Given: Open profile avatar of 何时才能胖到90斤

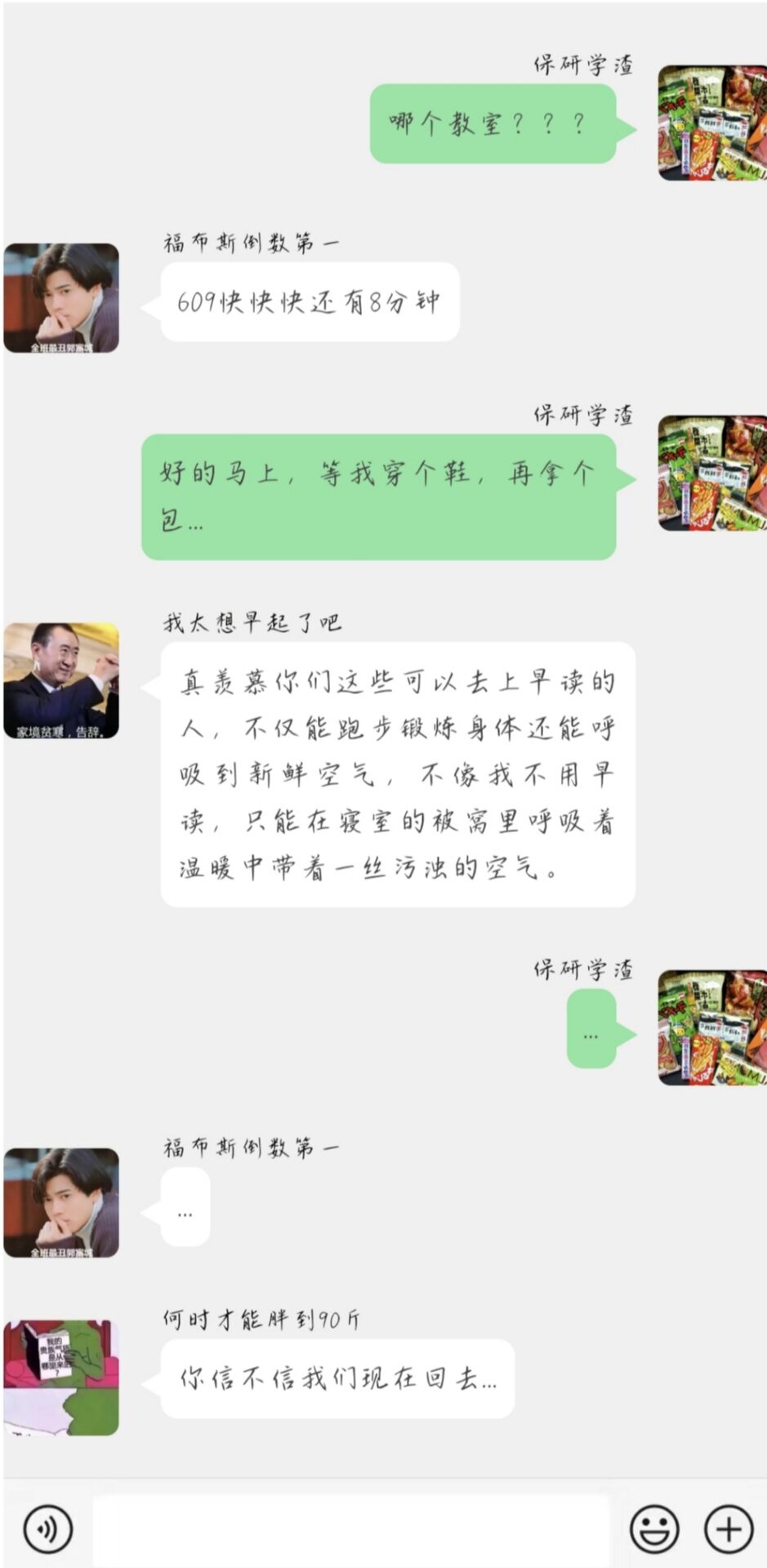Looking at the screenshot, I should pyautogui.click(x=61, y=1378).
